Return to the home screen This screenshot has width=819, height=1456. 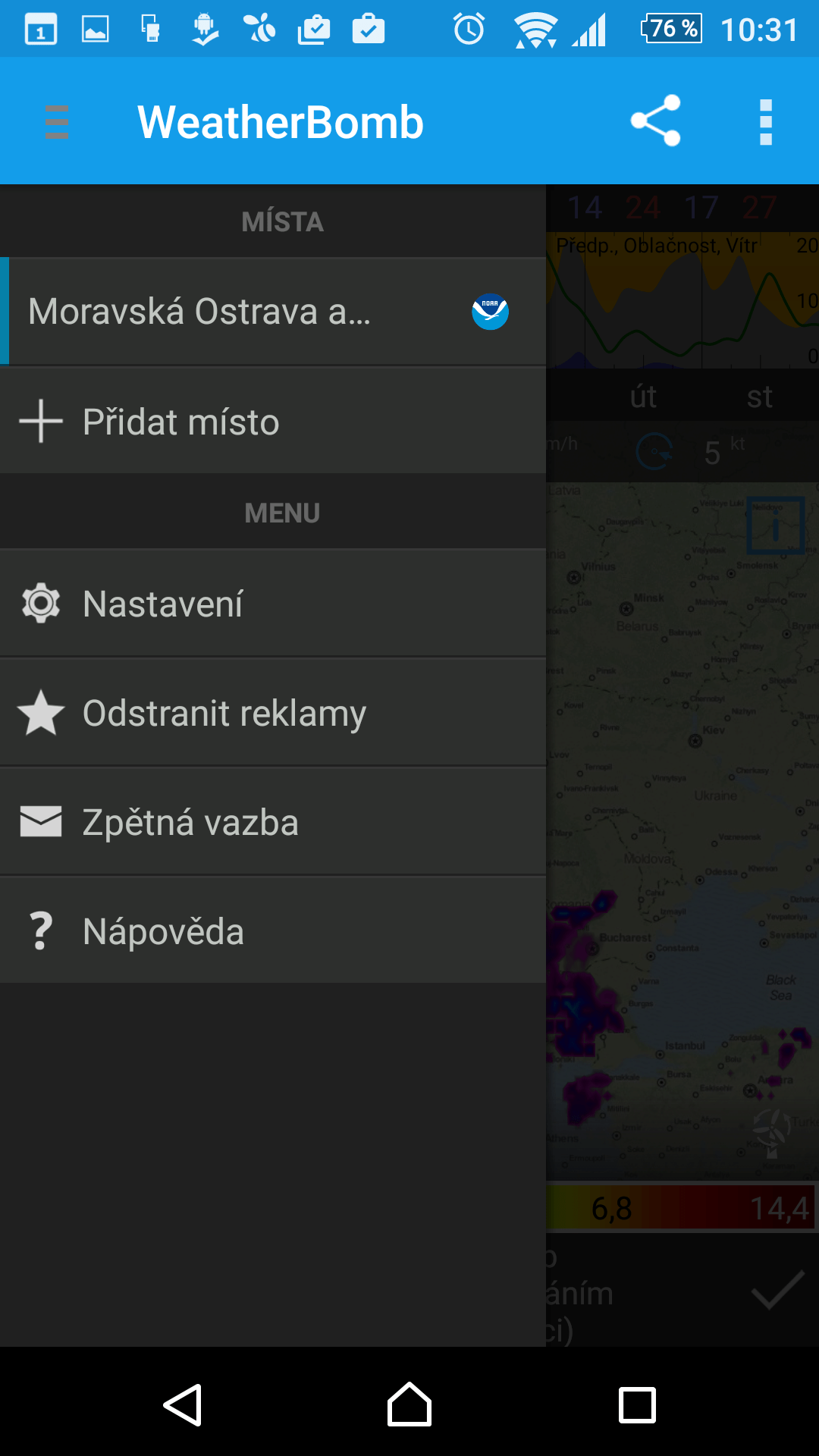[409, 1404]
